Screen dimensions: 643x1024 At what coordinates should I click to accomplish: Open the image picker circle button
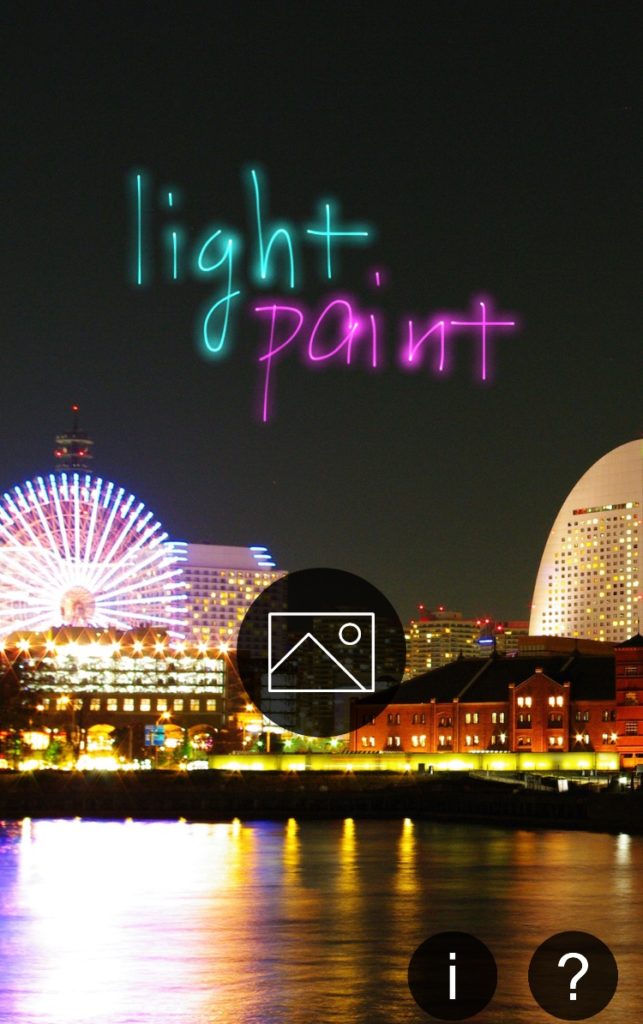321,652
